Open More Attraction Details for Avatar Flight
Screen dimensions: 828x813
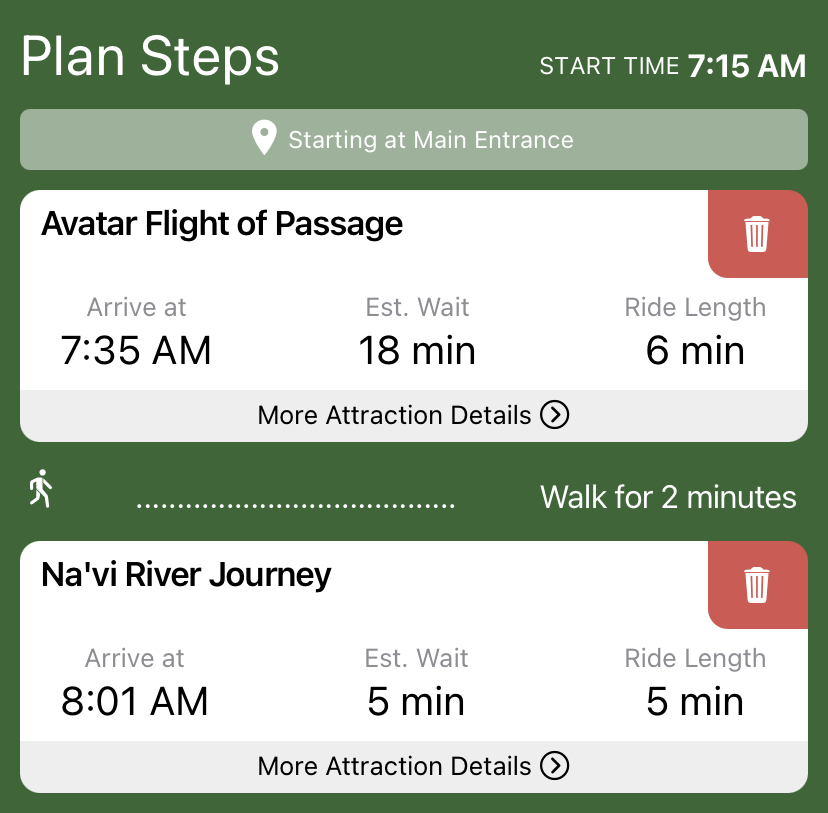tap(413, 415)
